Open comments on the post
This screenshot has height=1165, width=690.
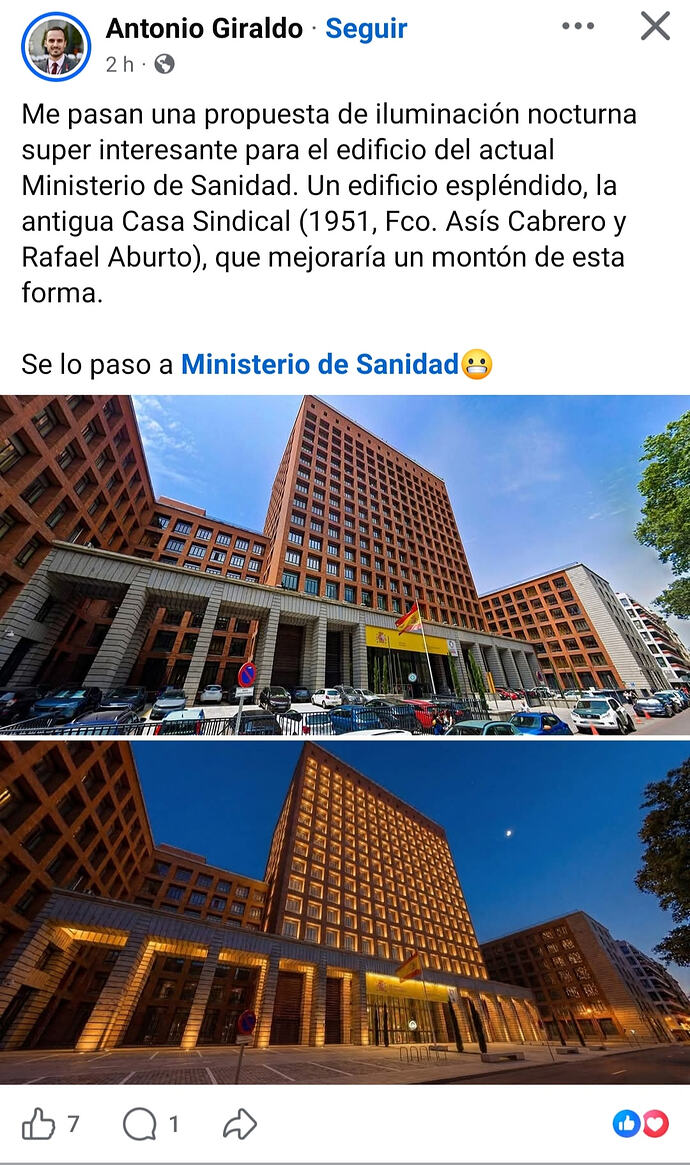click(x=140, y=1124)
